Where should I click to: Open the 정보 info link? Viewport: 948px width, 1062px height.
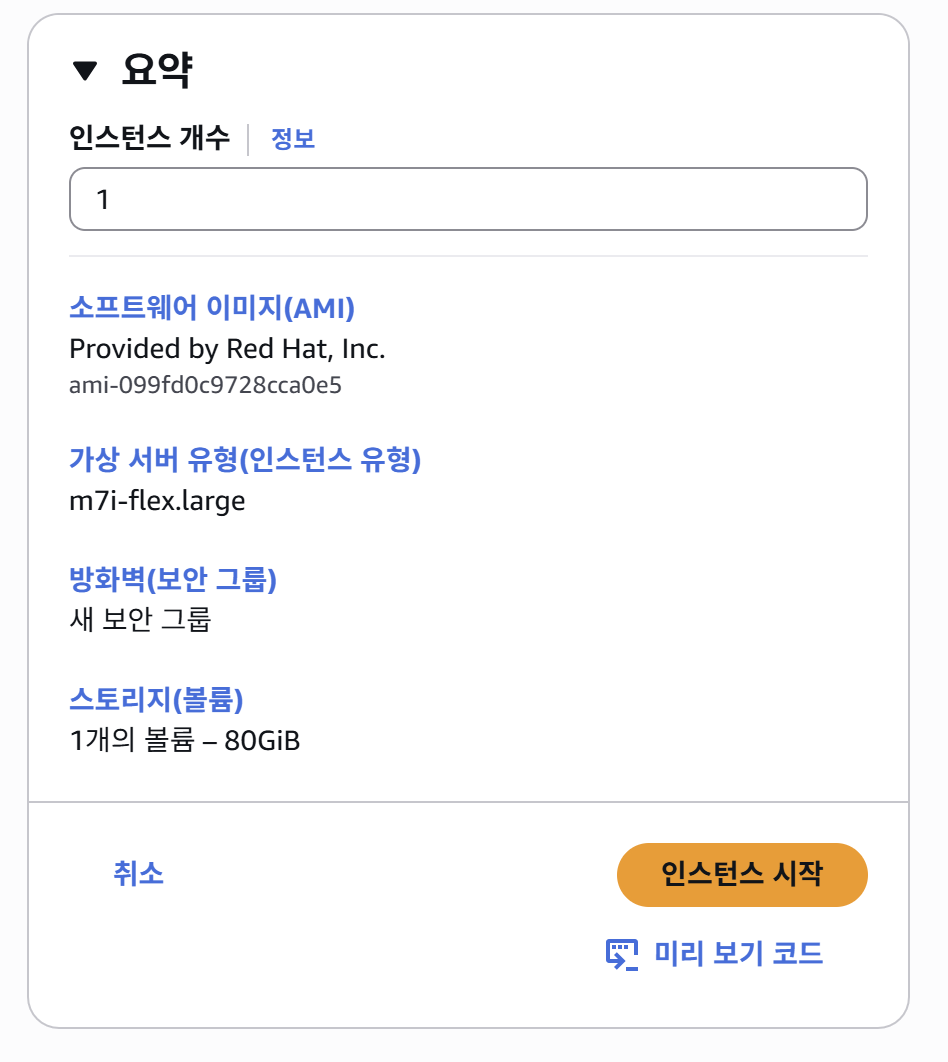tap(293, 139)
